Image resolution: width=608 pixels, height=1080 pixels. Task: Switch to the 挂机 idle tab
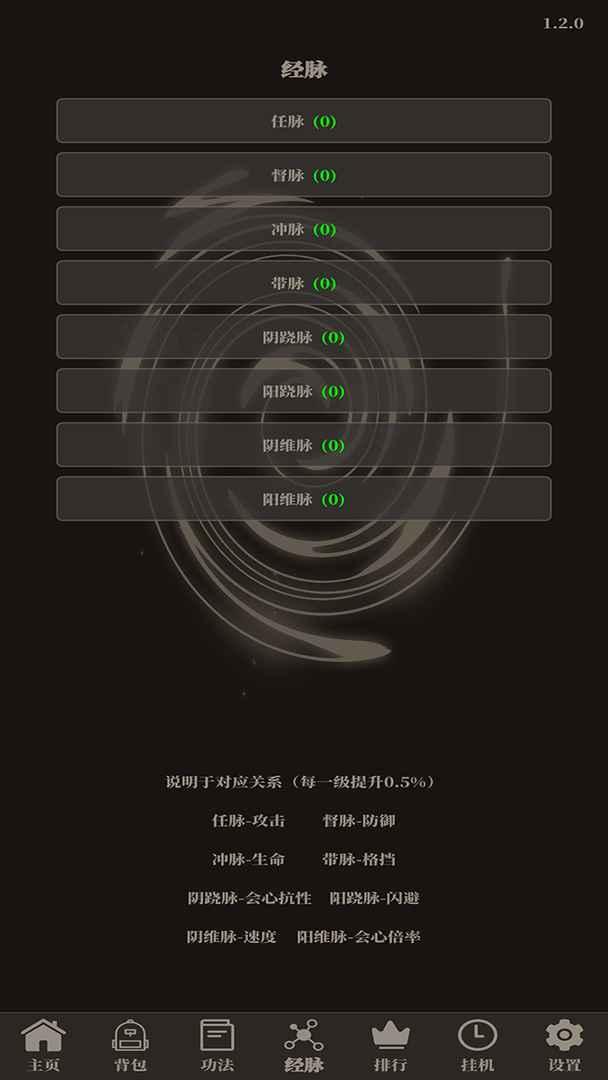click(477, 1046)
